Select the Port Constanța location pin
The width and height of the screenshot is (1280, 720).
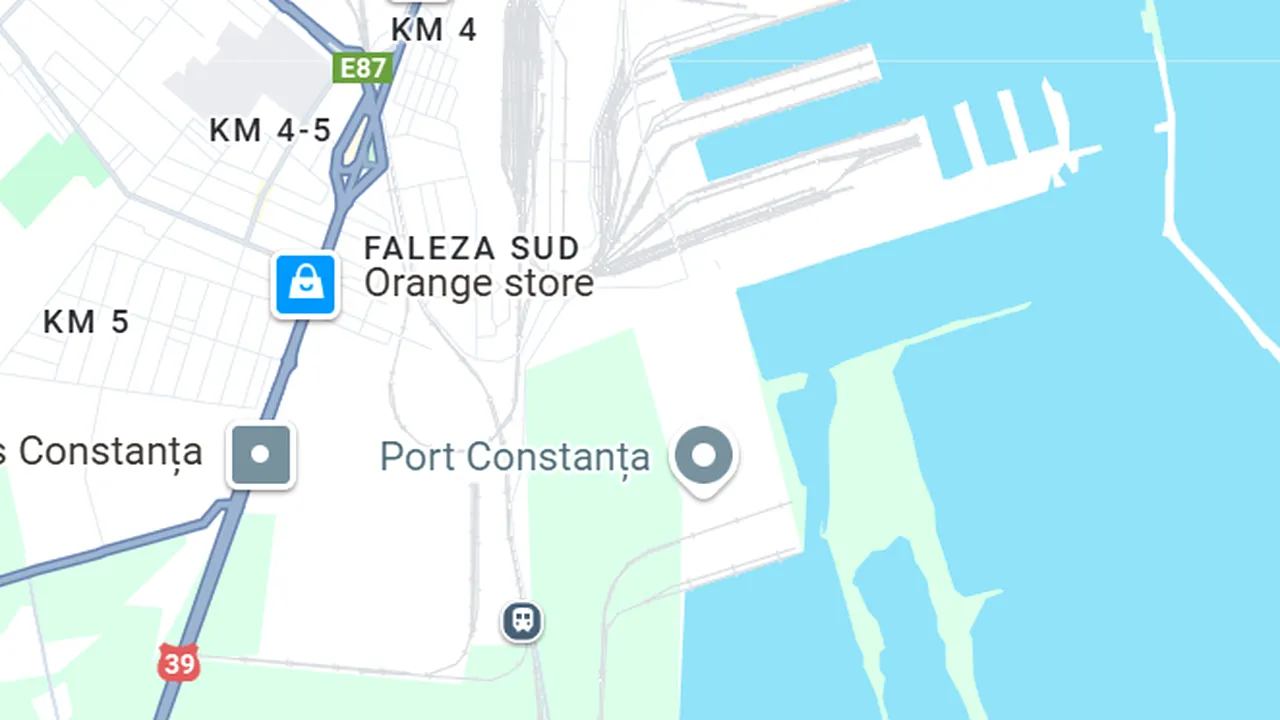pos(704,457)
